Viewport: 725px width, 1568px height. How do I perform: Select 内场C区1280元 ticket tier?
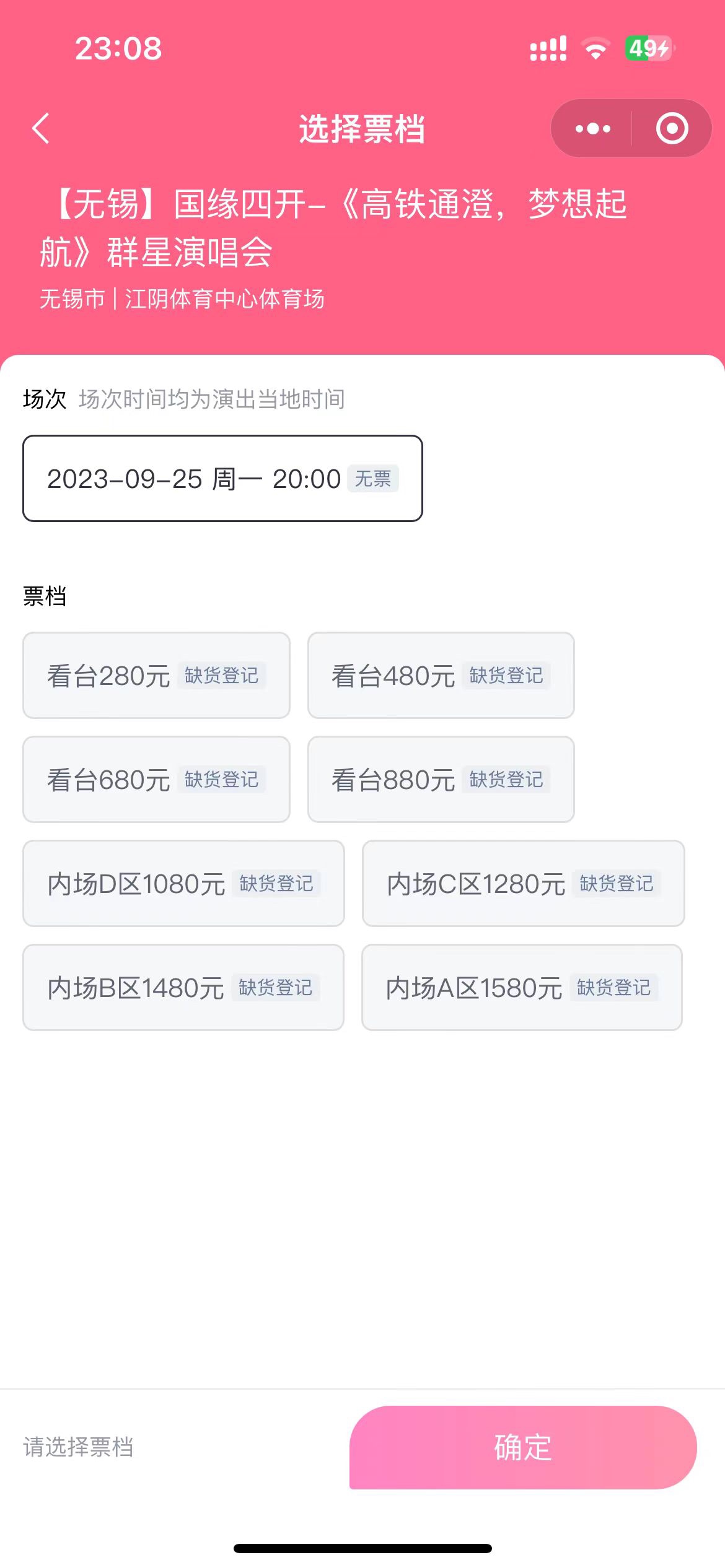coord(523,884)
